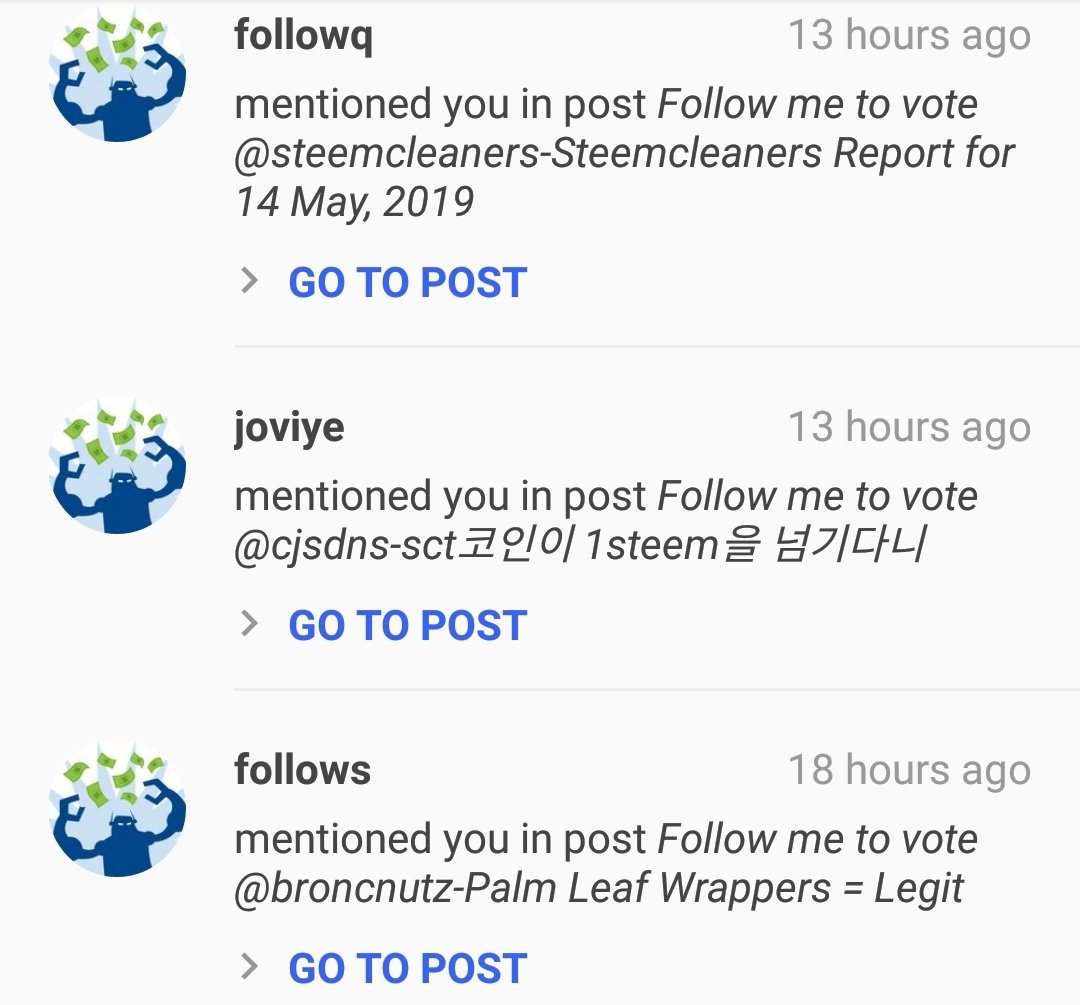The image size is (1080, 1005).
Task: Go to post mentioned by joviye
Action: (x=406, y=626)
